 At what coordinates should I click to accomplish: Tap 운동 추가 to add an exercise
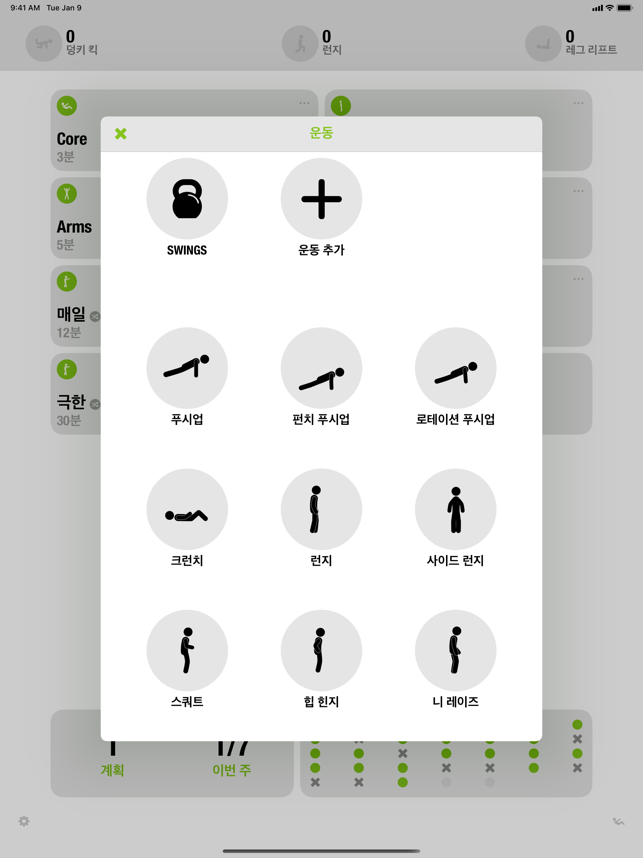pyautogui.click(x=321, y=199)
